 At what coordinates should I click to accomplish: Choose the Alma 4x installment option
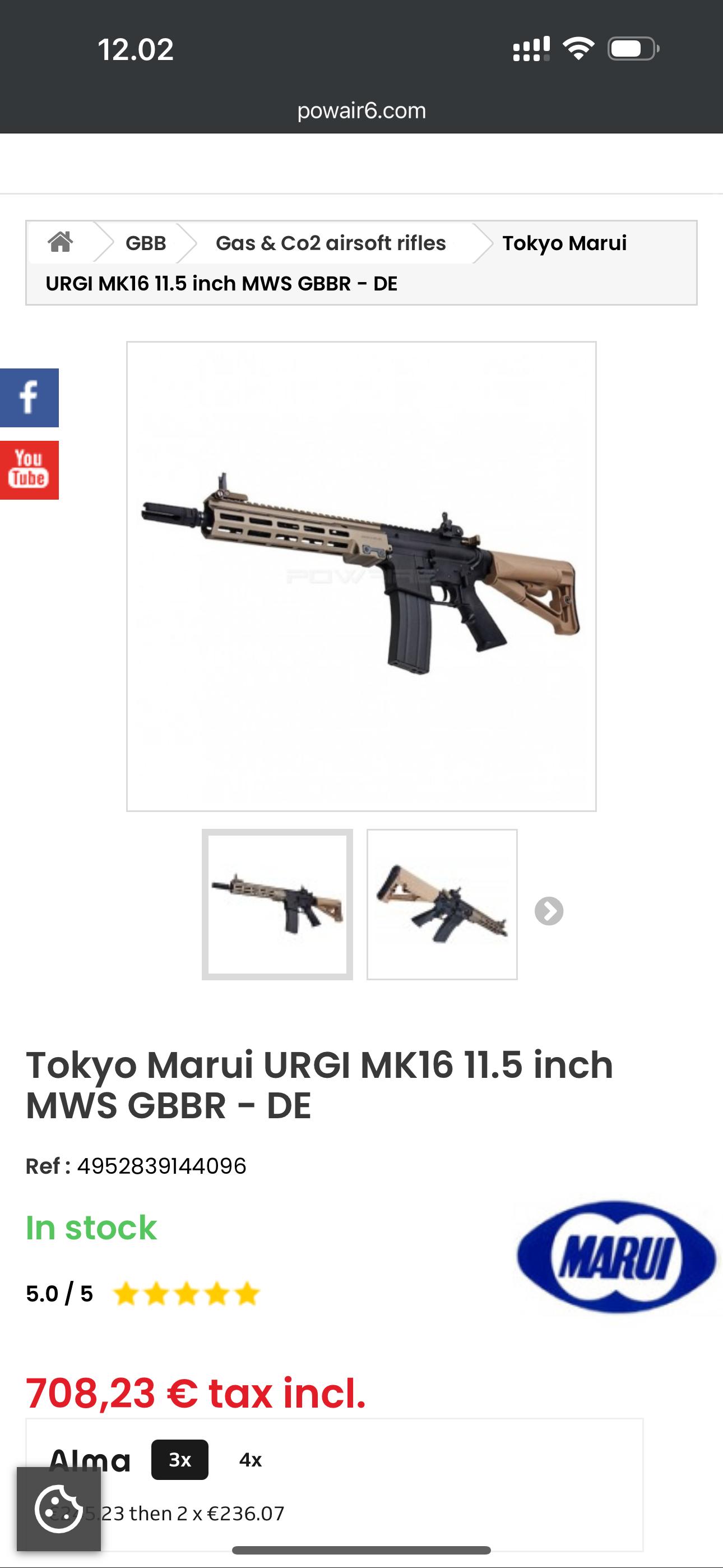click(x=250, y=1460)
